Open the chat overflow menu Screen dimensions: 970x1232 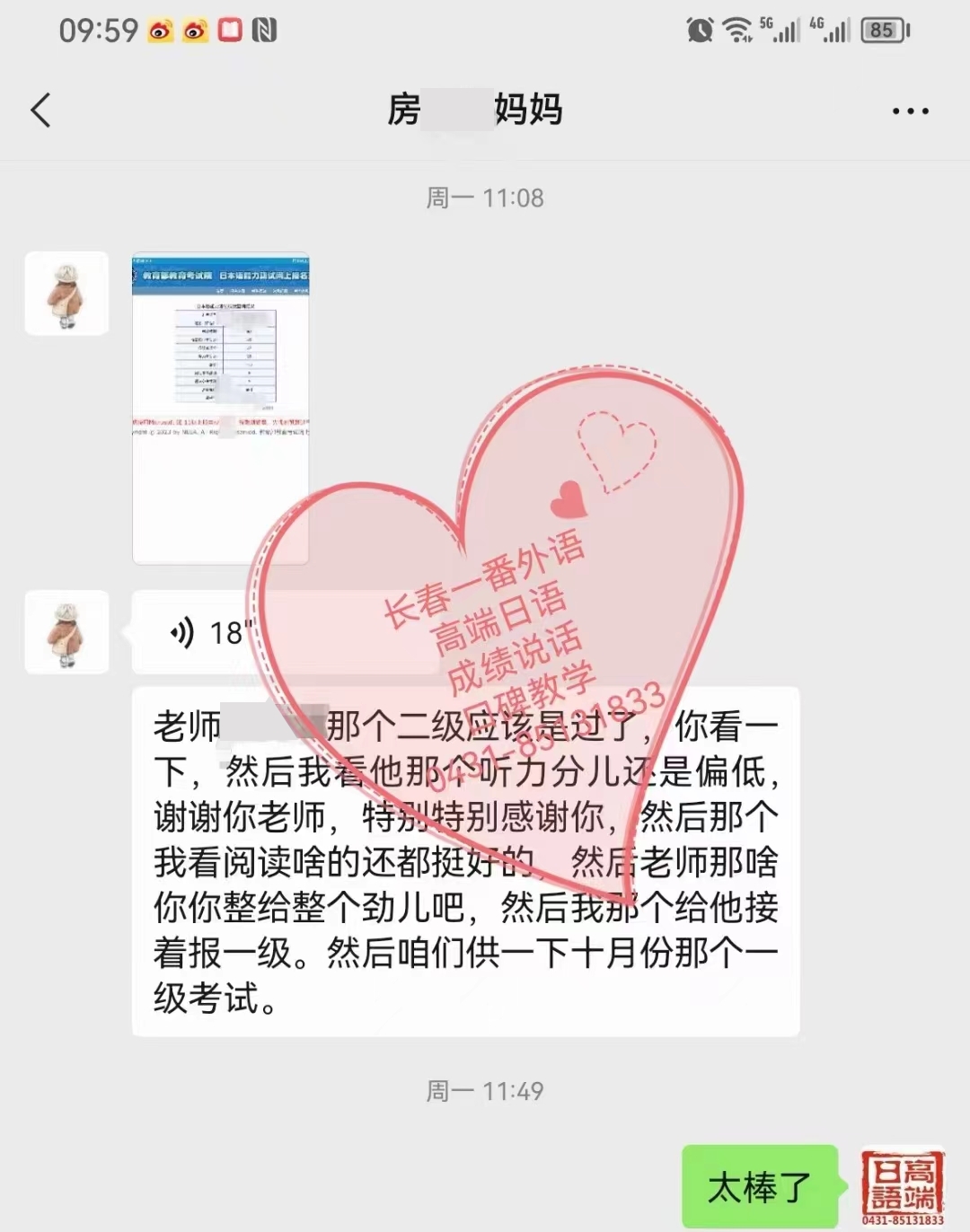pos(910,111)
